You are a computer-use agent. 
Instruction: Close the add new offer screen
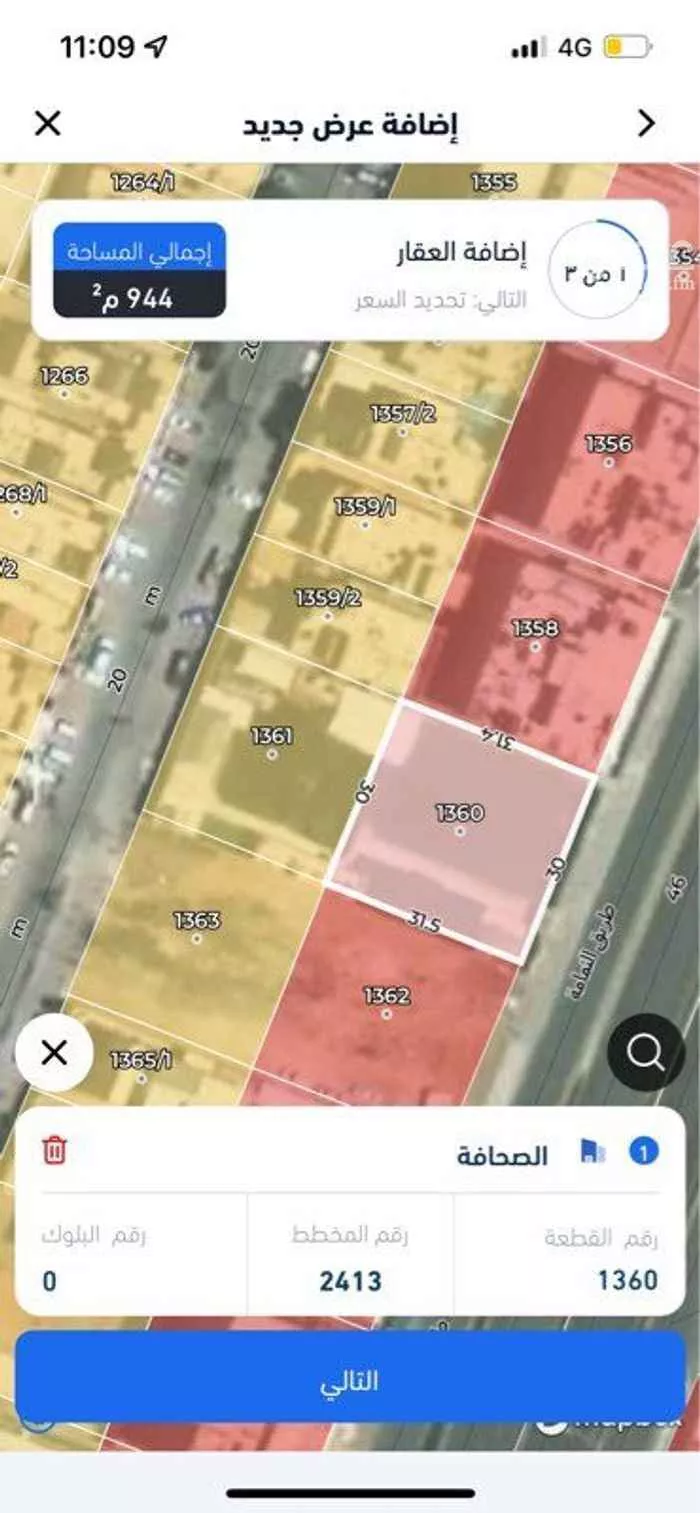47,124
